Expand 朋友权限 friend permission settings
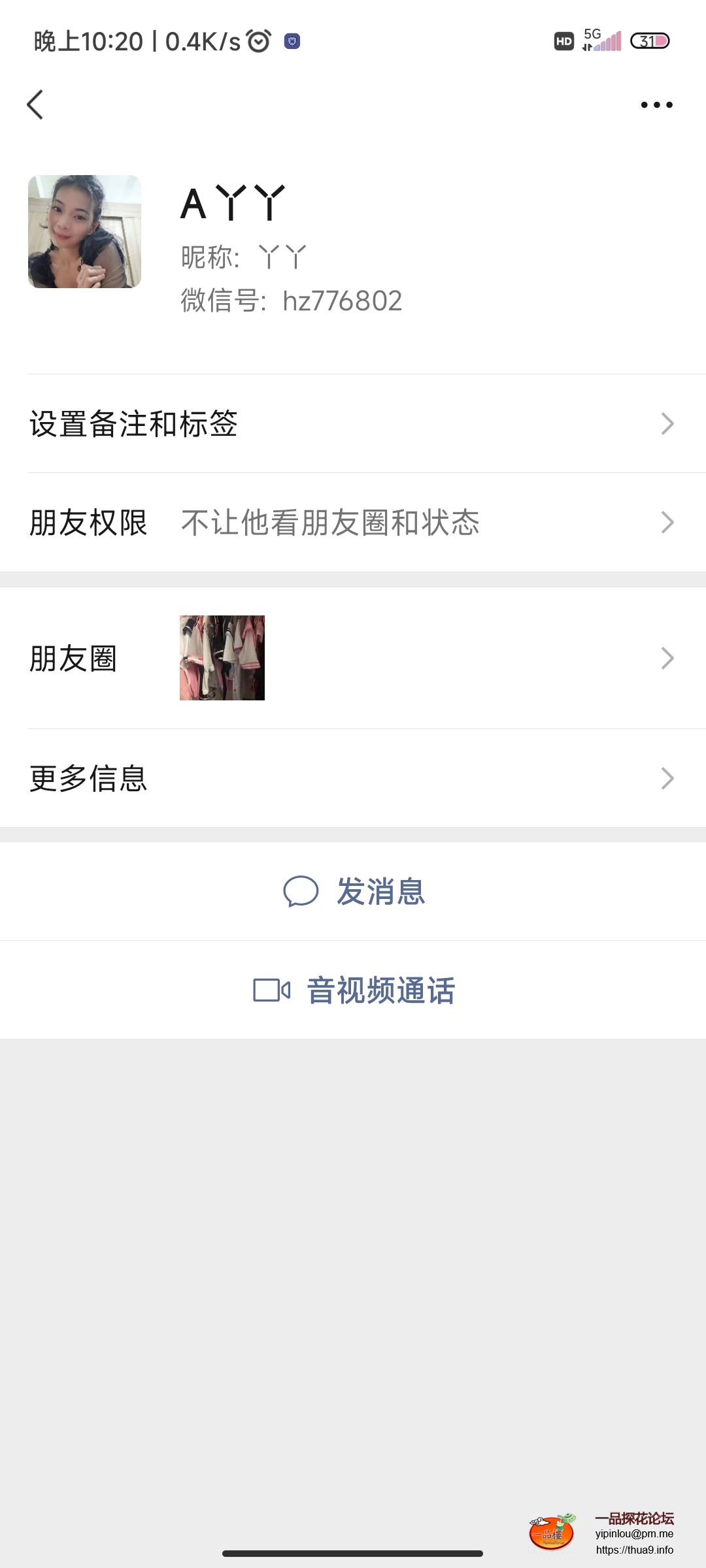 (x=353, y=521)
